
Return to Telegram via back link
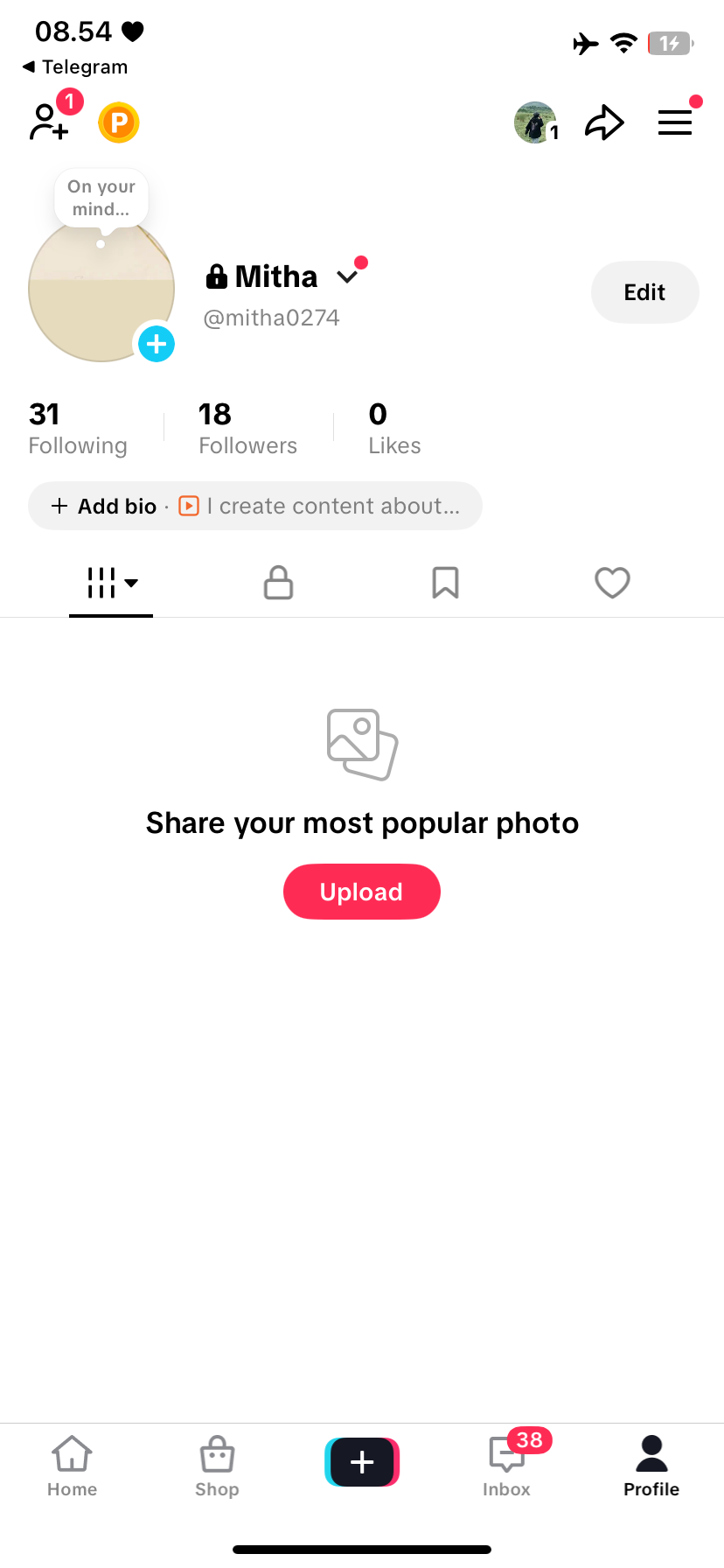[75, 66]
